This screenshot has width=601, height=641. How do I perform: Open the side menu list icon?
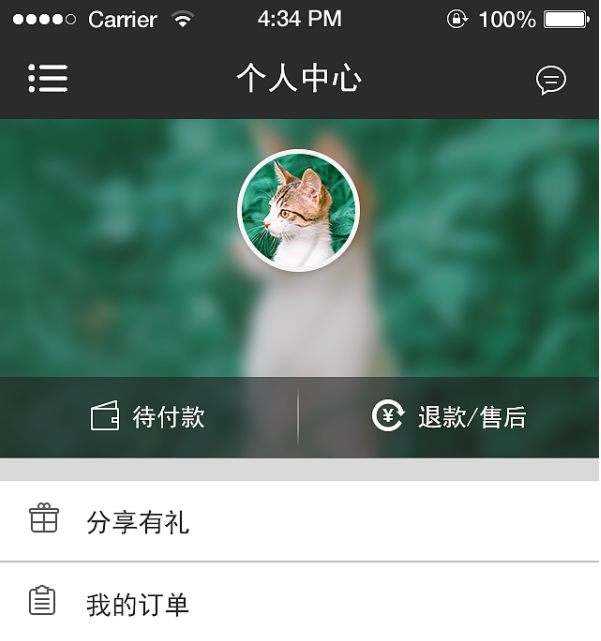click(x=48, y=78)
